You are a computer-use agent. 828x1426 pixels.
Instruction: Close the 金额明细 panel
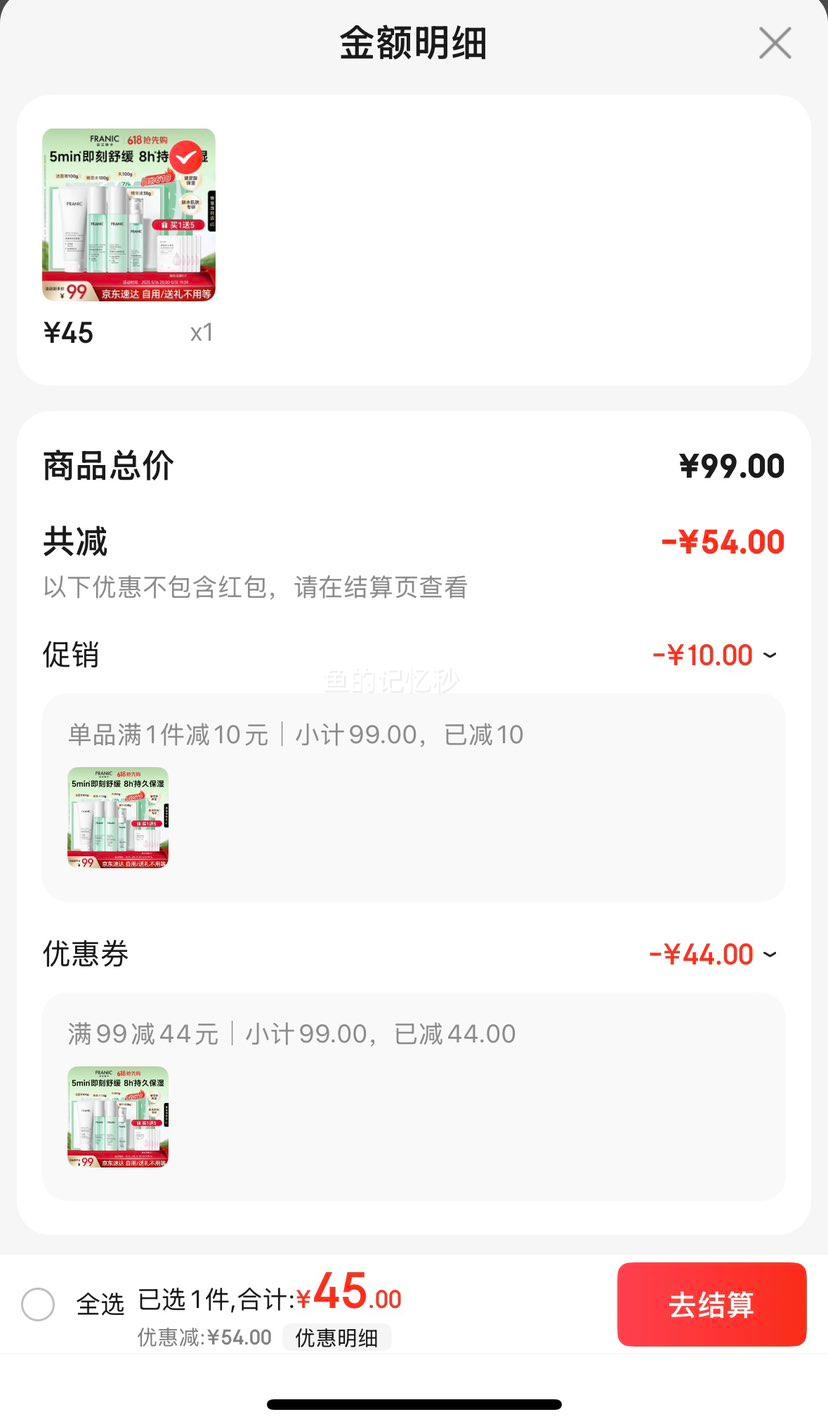(x=775, y=44)
